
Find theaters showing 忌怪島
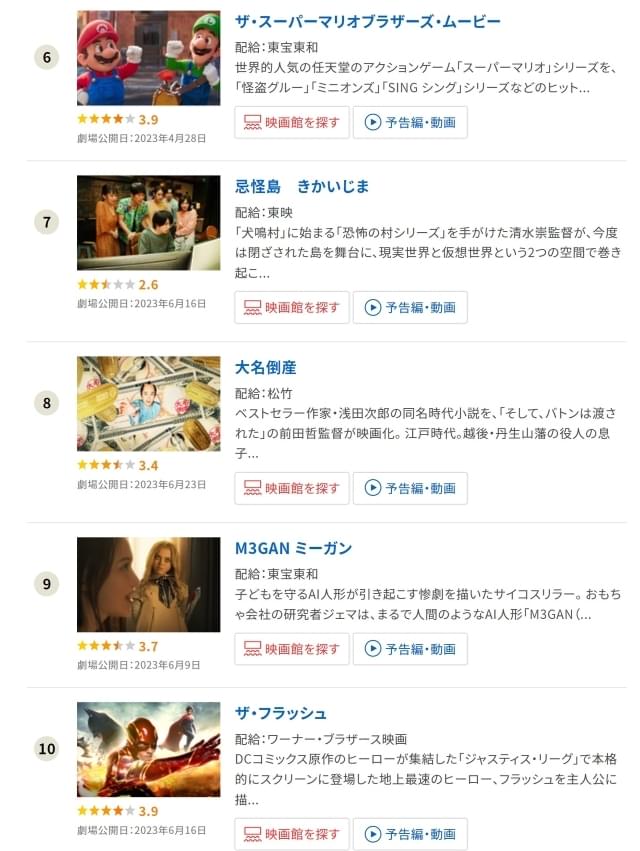(x=292, y=307)
